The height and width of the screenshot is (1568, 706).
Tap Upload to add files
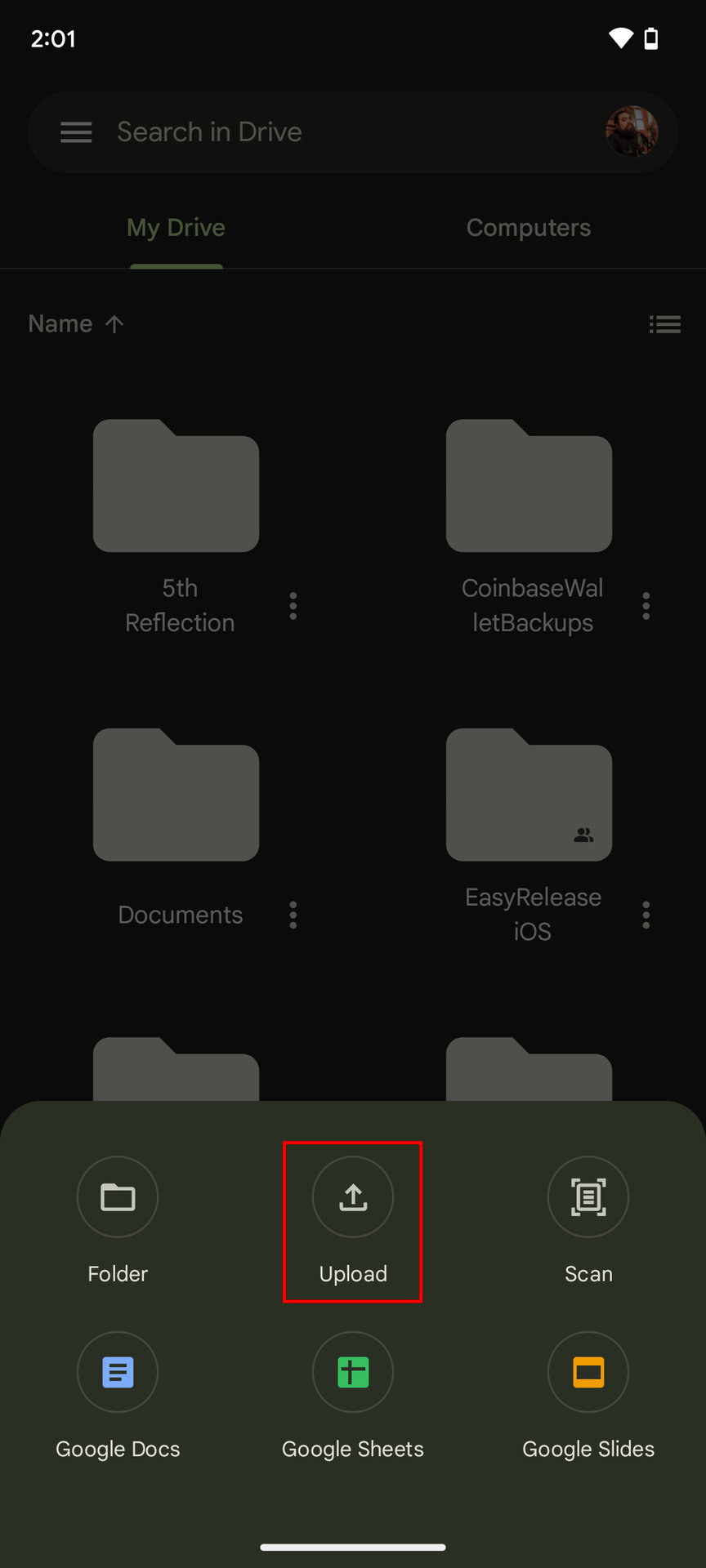click(x=353, y=1197)
